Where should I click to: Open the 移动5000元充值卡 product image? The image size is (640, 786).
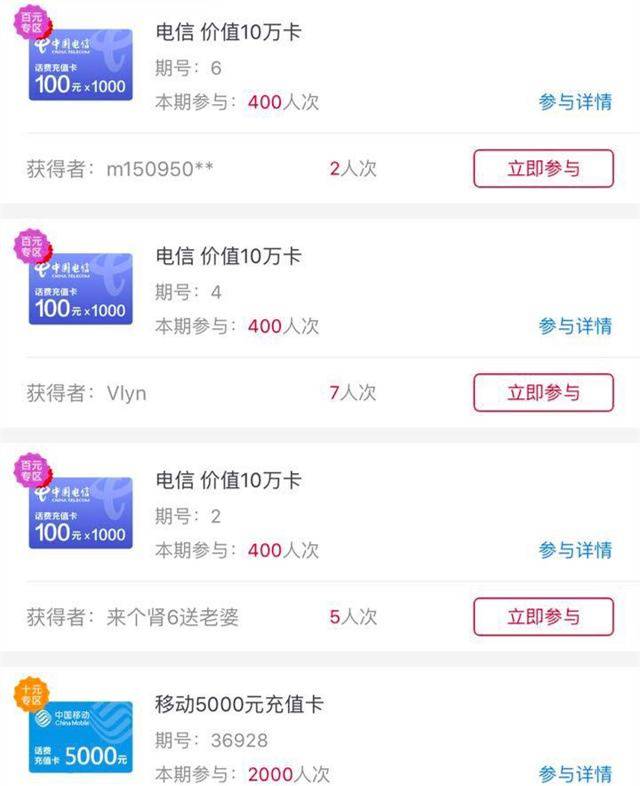[80, 738]
